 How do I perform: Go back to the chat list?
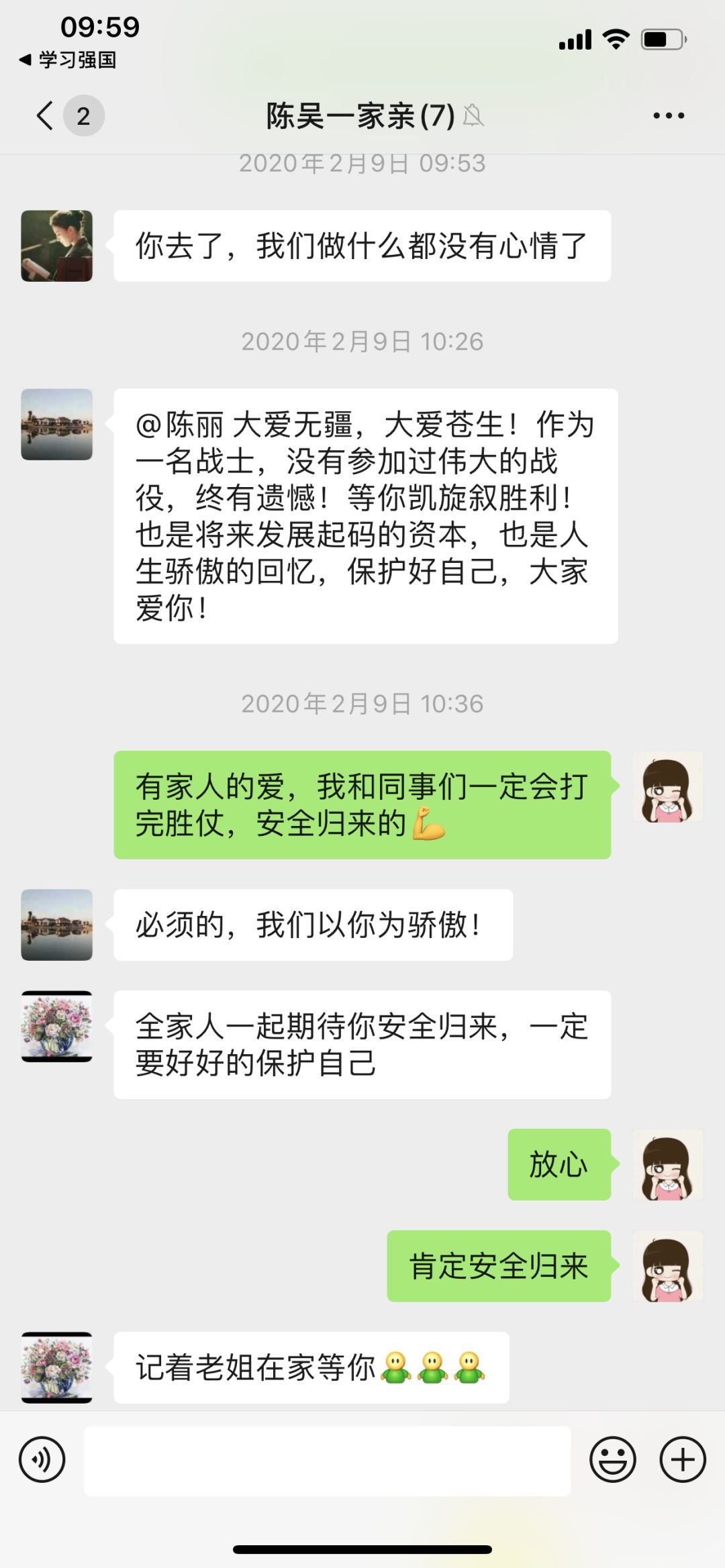pos(46,115)
